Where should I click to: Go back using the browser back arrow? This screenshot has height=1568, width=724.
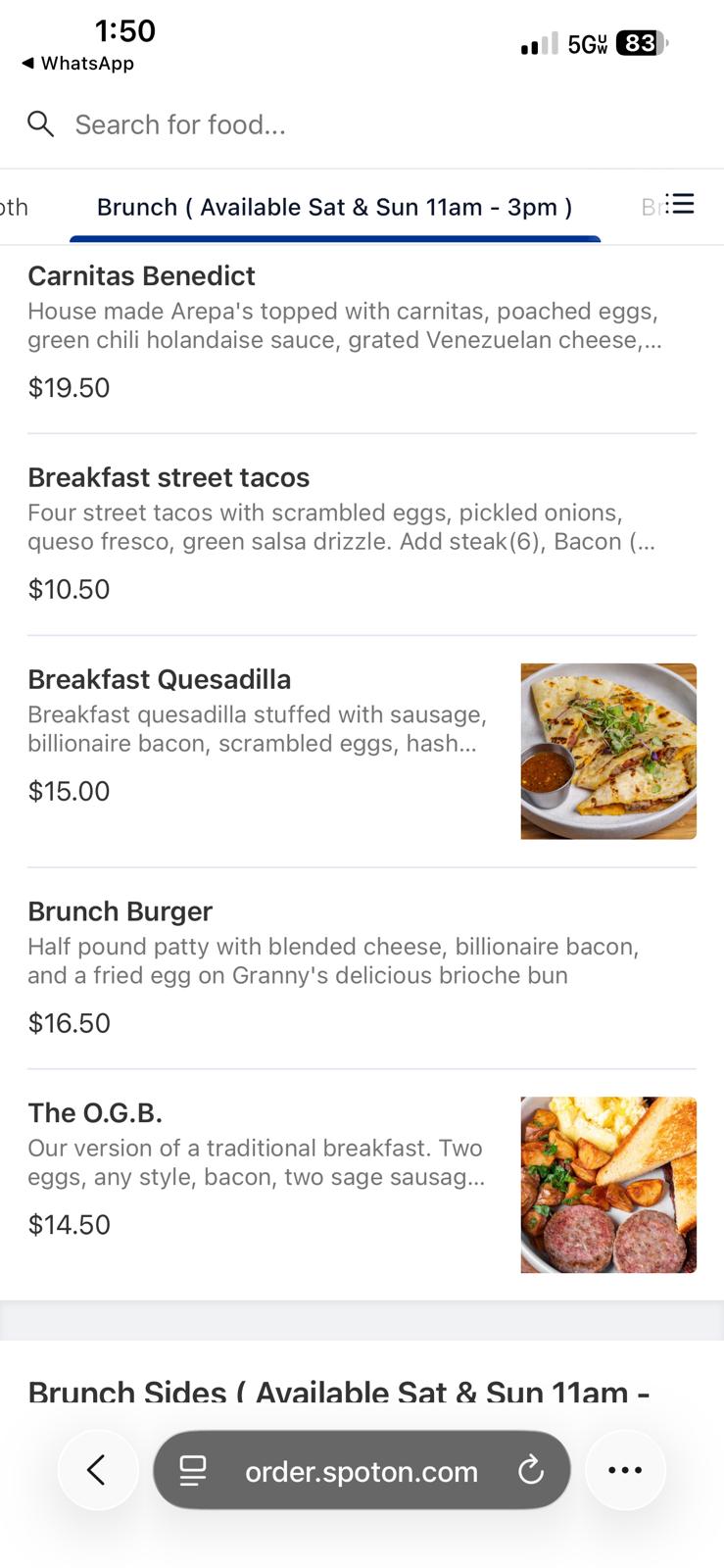coord(97,1469)
